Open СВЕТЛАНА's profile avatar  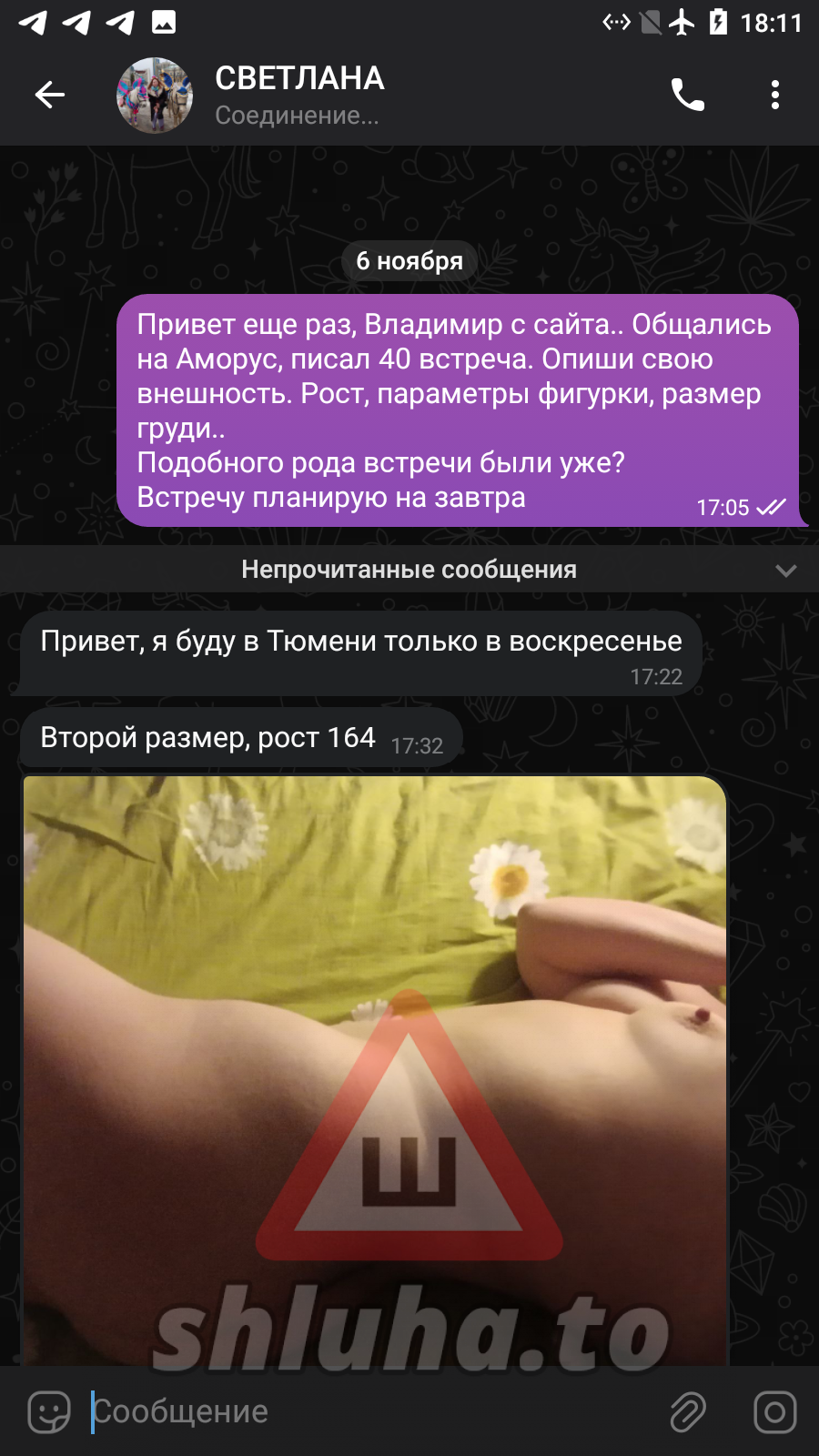click(155, 96)
